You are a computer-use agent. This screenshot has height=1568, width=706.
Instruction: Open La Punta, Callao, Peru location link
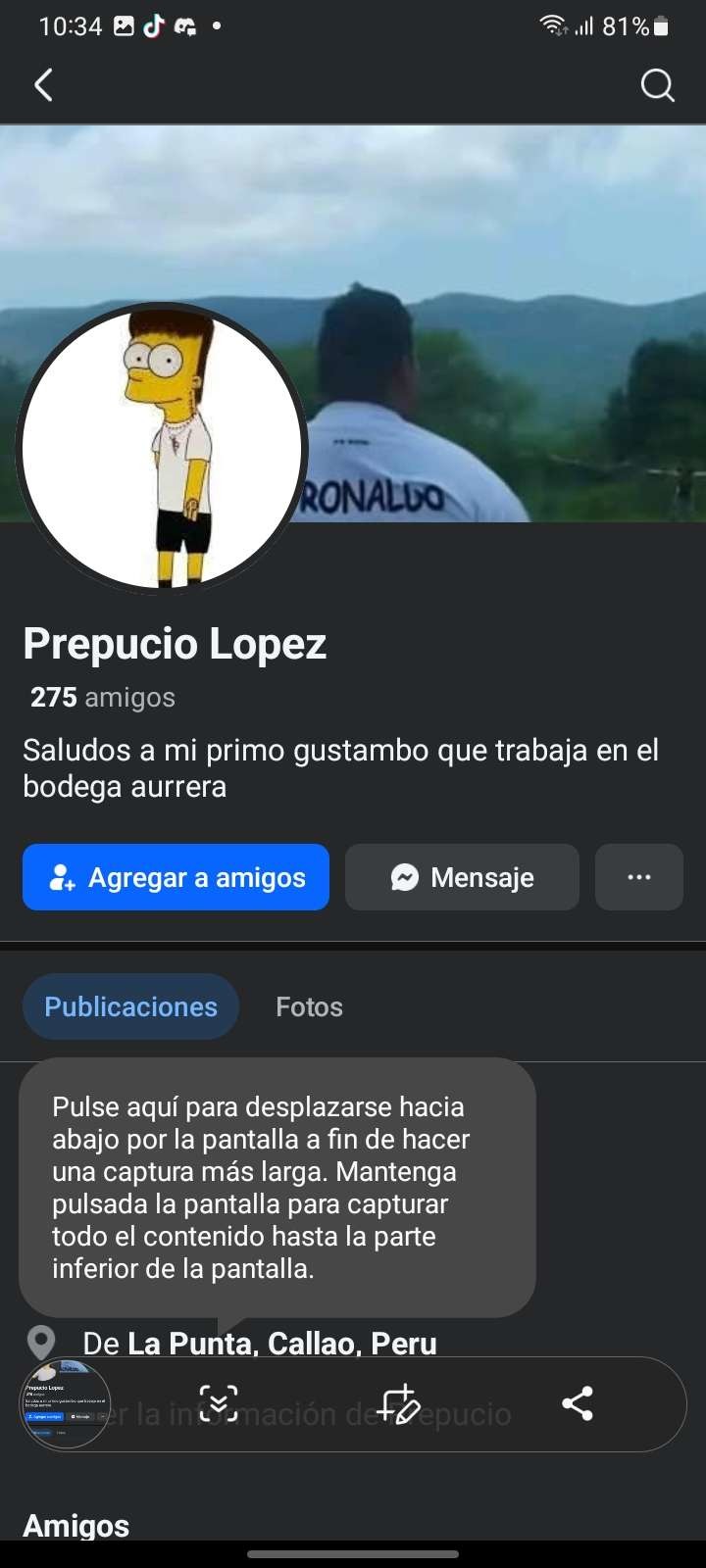point(283,1343)
